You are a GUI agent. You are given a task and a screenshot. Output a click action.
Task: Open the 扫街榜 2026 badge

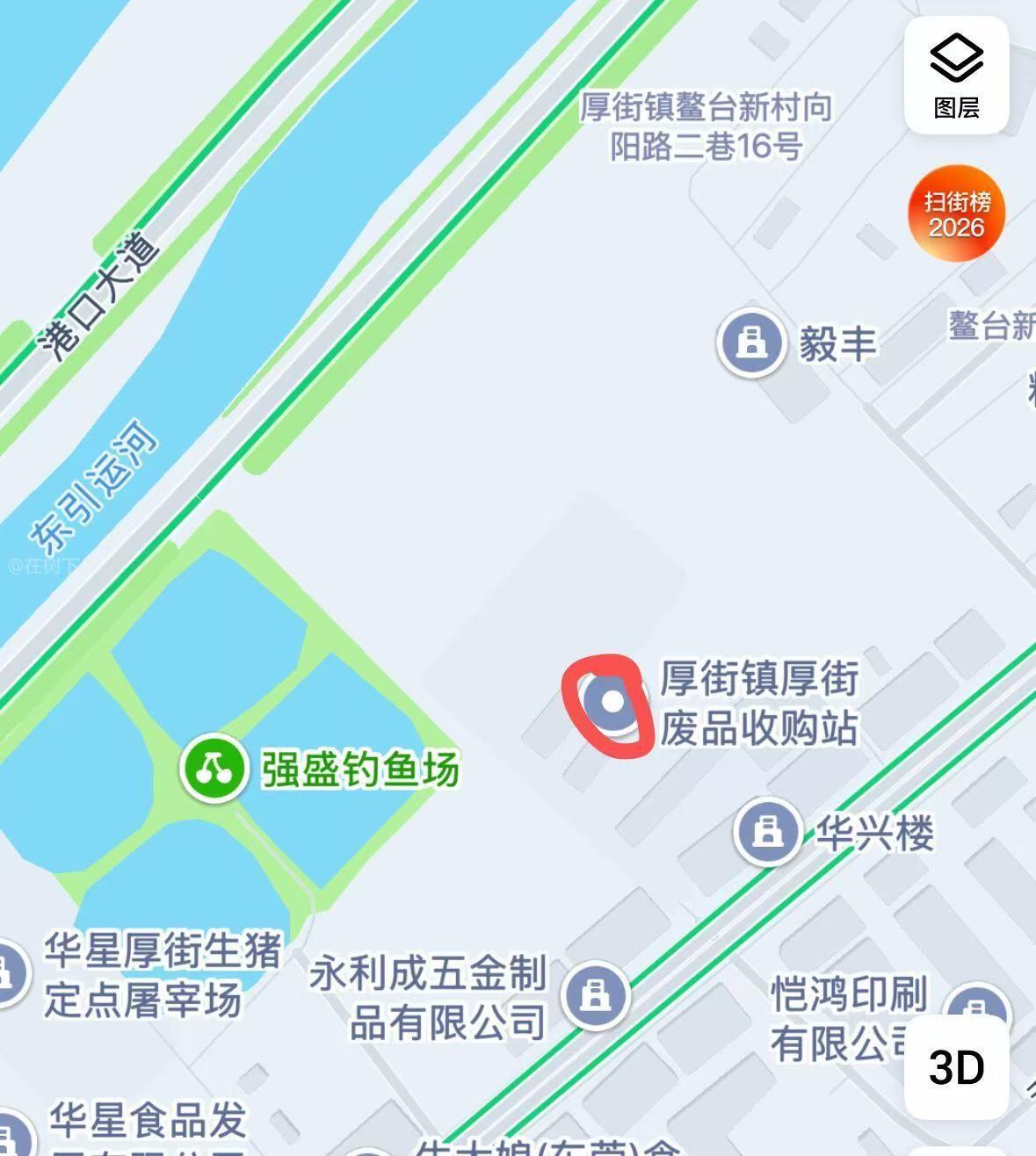[x=956, y=213]
